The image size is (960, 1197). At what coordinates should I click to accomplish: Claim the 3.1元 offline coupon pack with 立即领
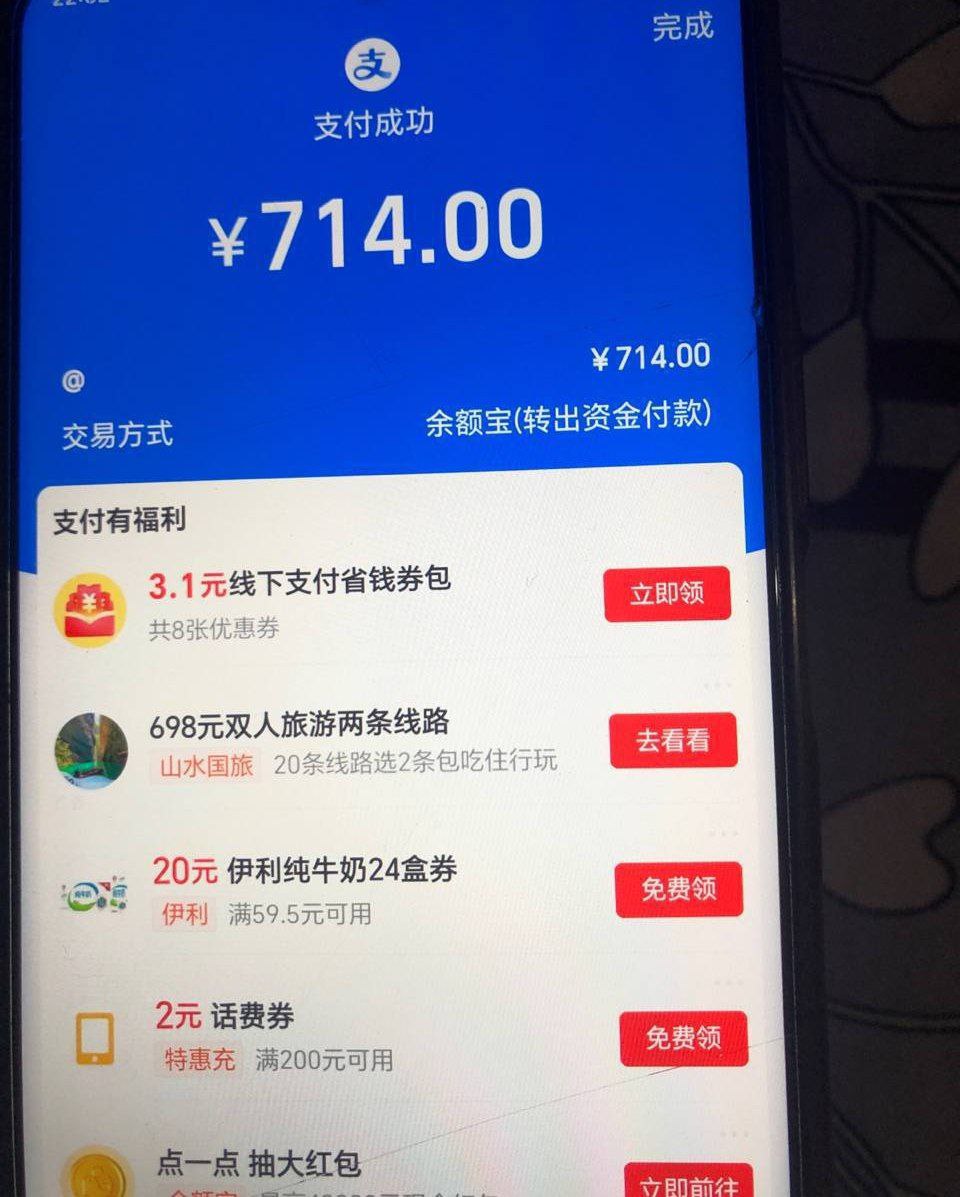click(667, 594)
